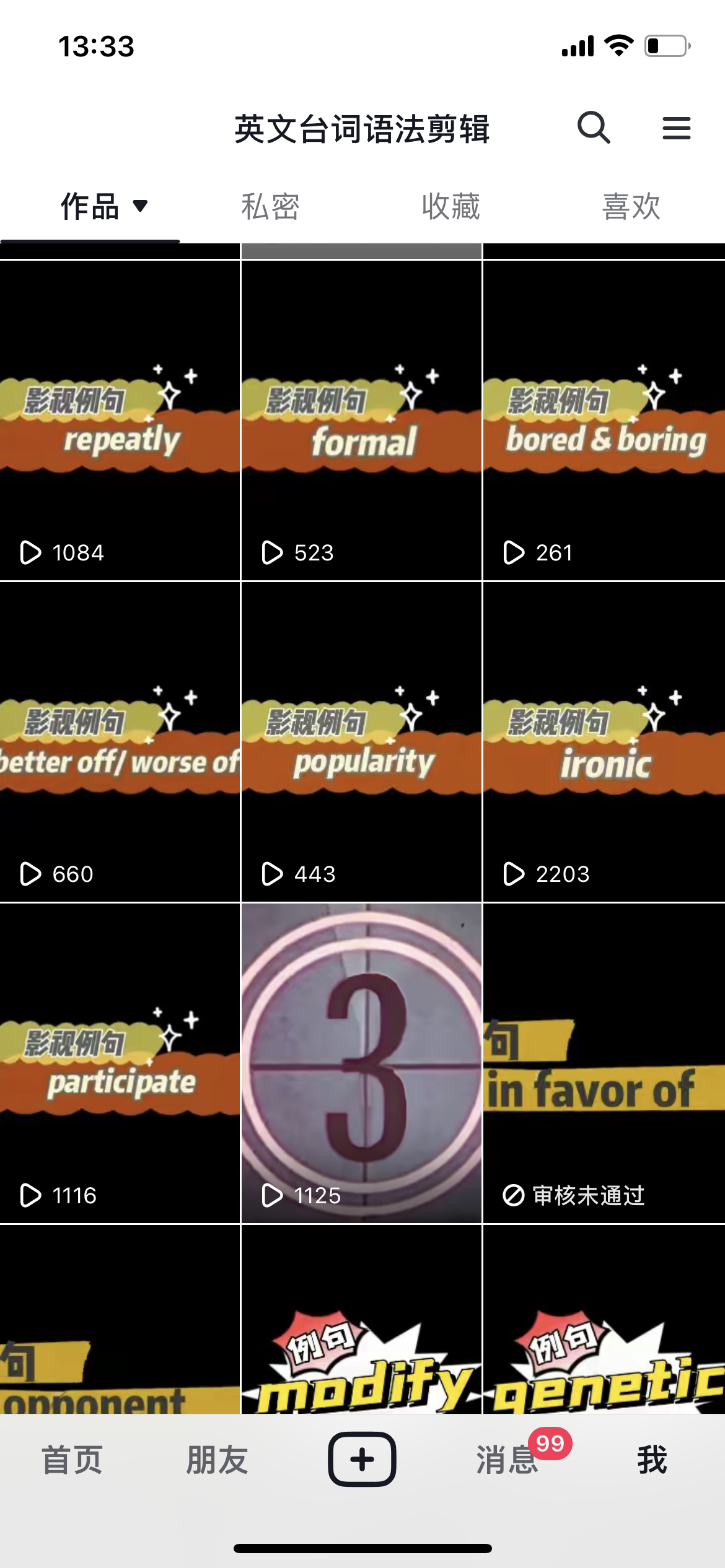Open the 'ironic' video with 2203 plays
This screenshot has width=725, height=1568.
(x=604, y=742)
